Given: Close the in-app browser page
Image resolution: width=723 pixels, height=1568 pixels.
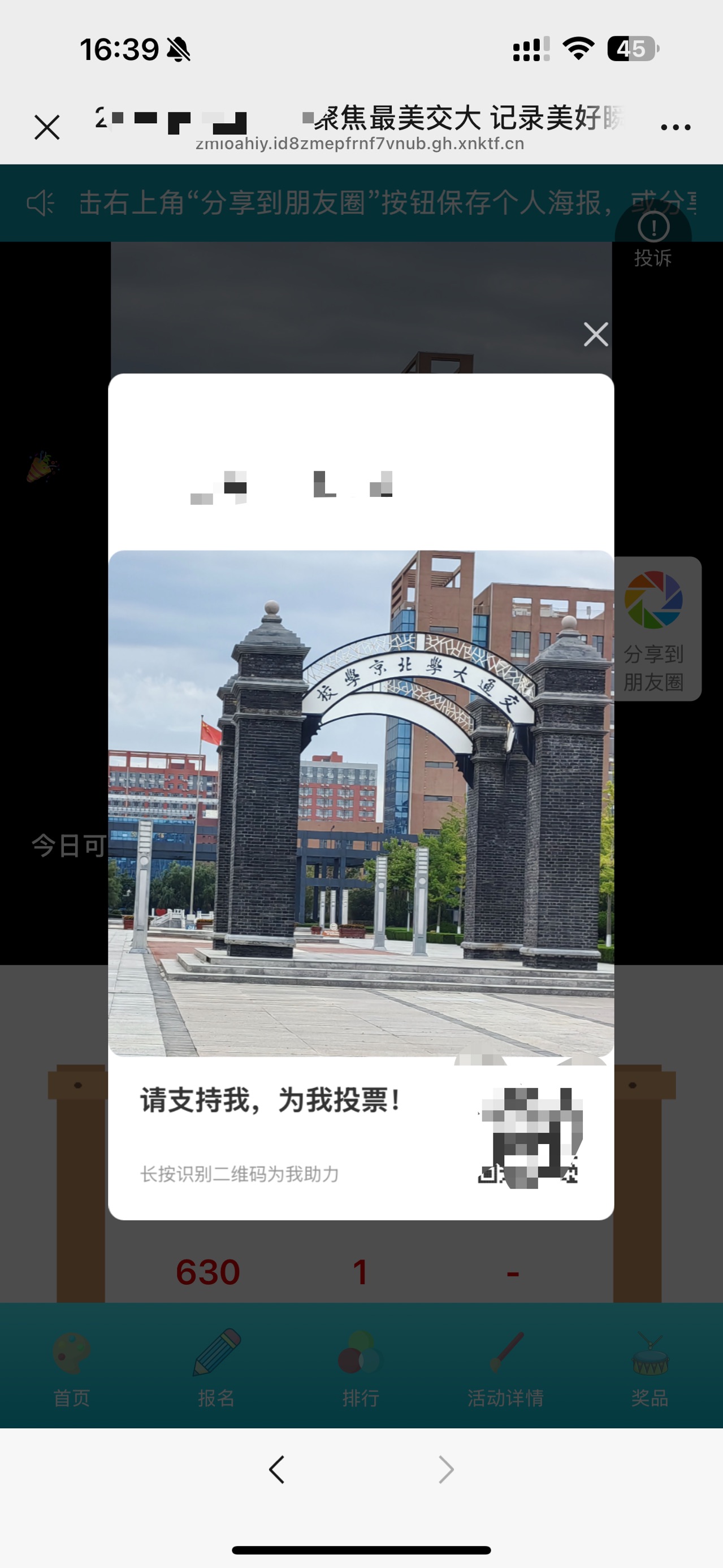Looking at the screenshot, I should [x=47, y=127].
